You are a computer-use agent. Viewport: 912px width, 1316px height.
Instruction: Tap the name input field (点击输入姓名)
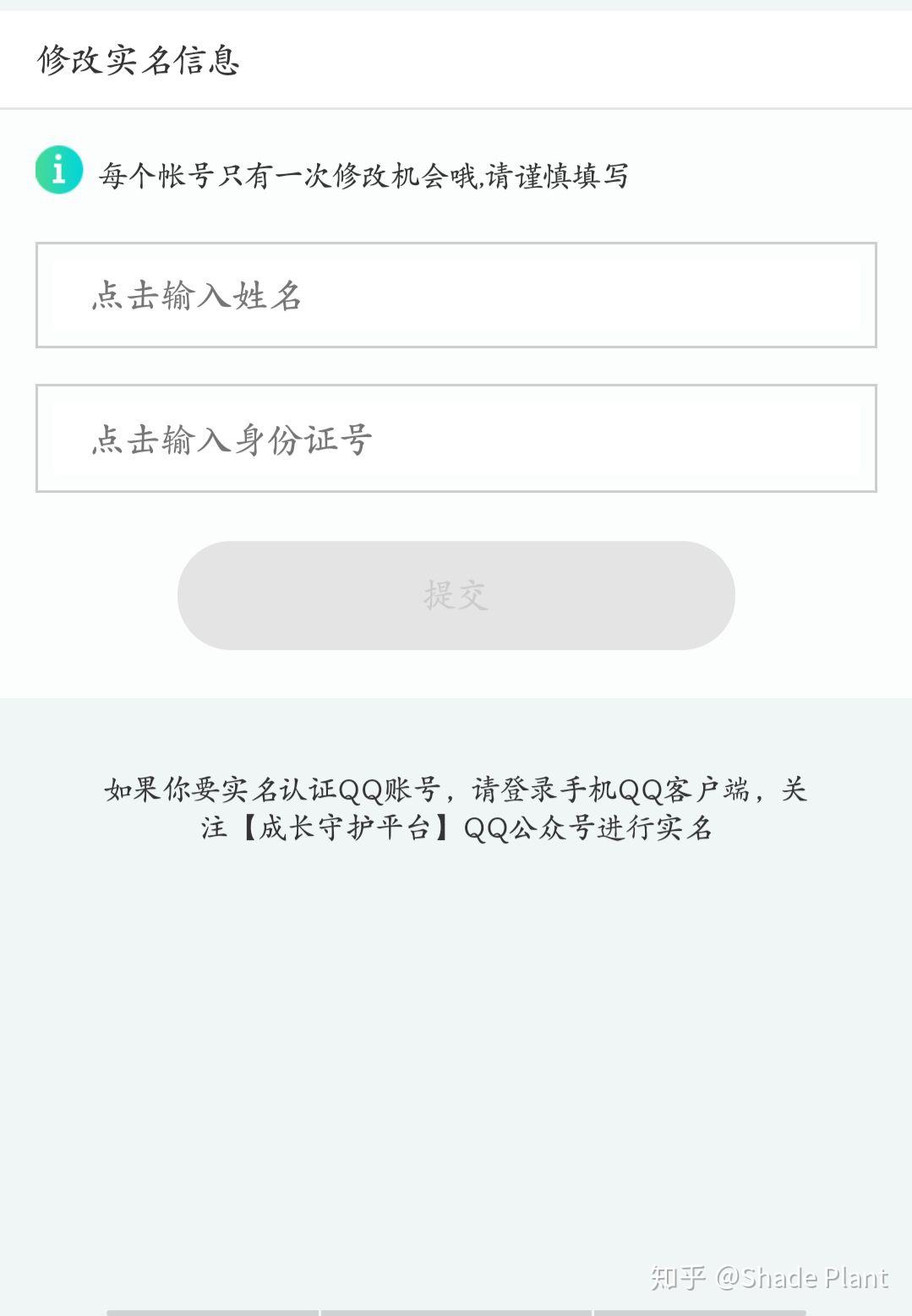[x=456, y=295]
